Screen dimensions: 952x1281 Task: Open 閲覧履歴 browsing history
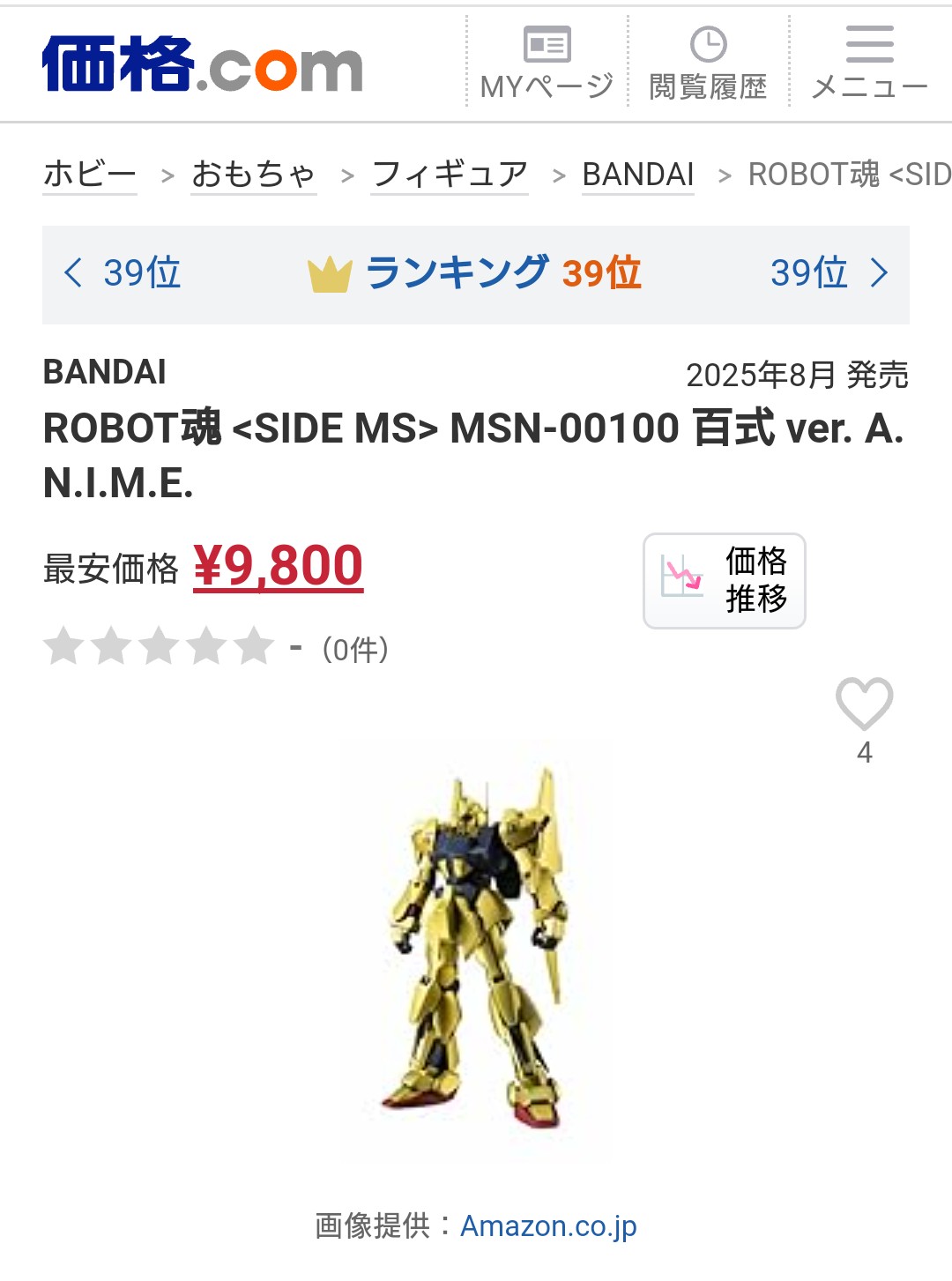(x=708, y=63)
